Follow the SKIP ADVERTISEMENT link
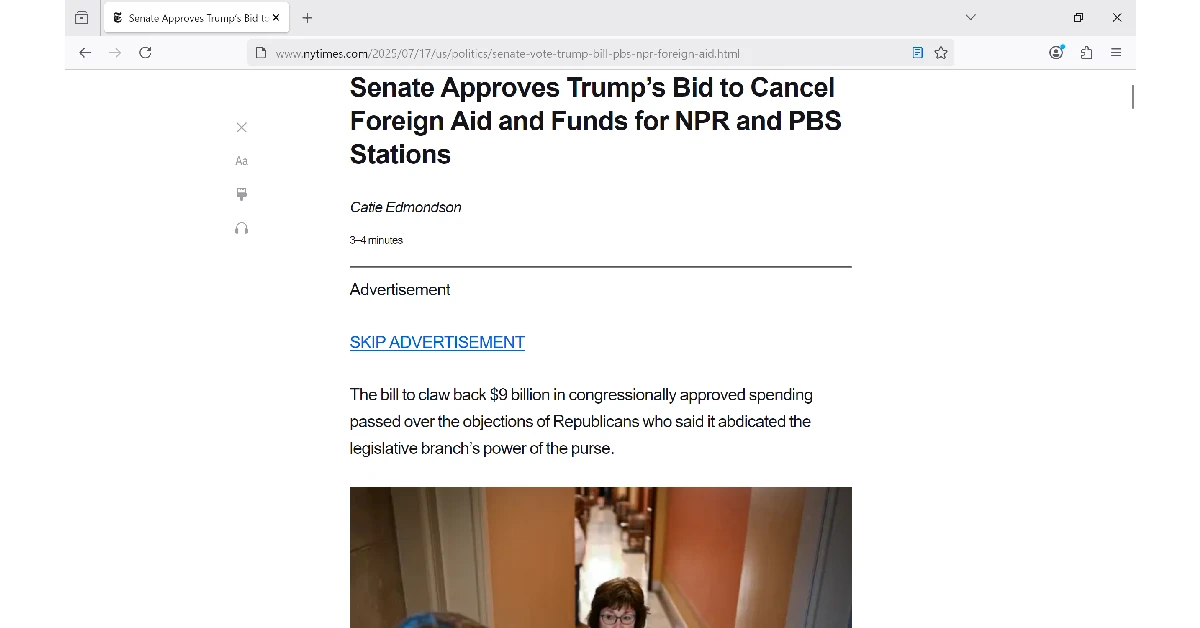1200x628 pixels. coord(437,342)
